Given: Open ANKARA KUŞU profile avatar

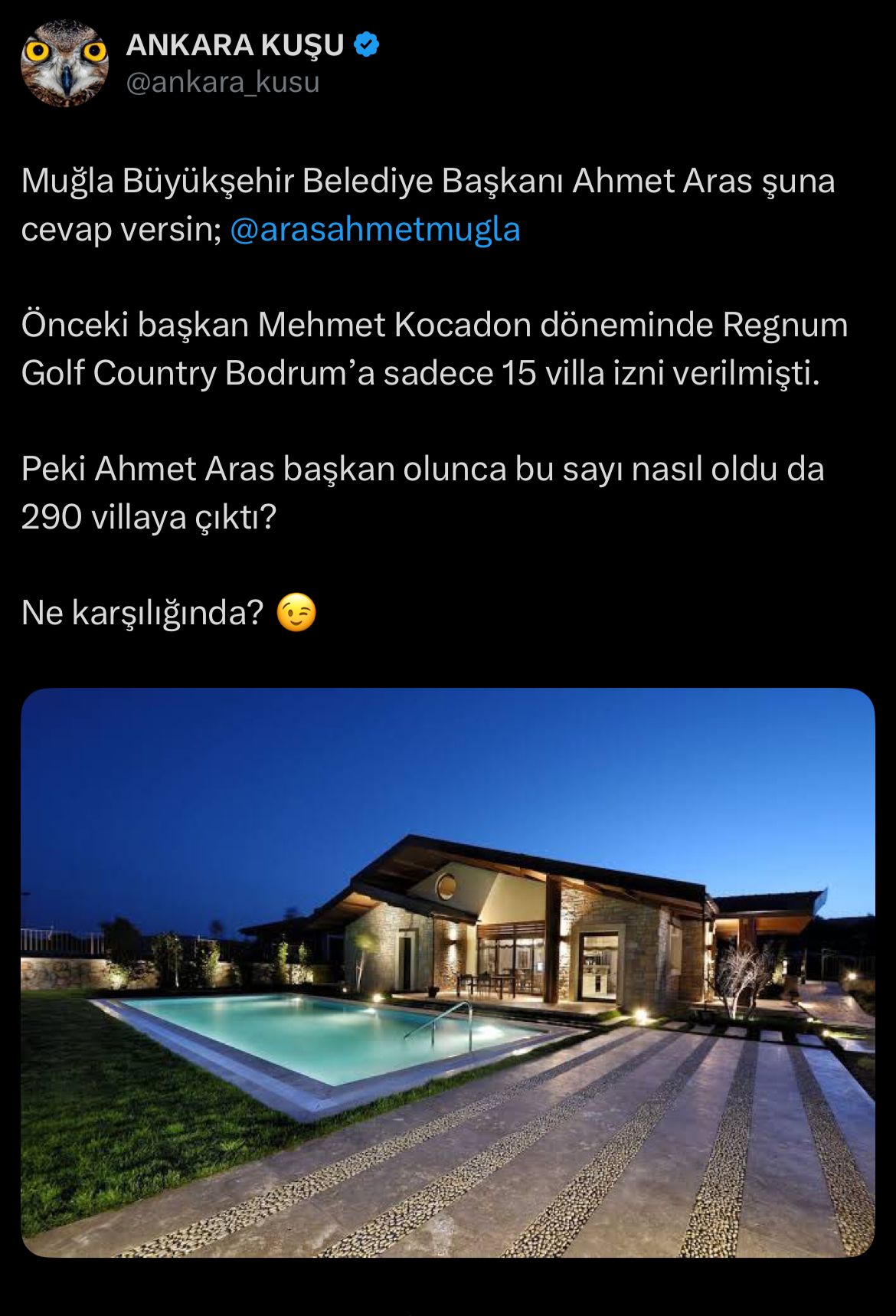Looking at the screenshot, I should 64,64.
